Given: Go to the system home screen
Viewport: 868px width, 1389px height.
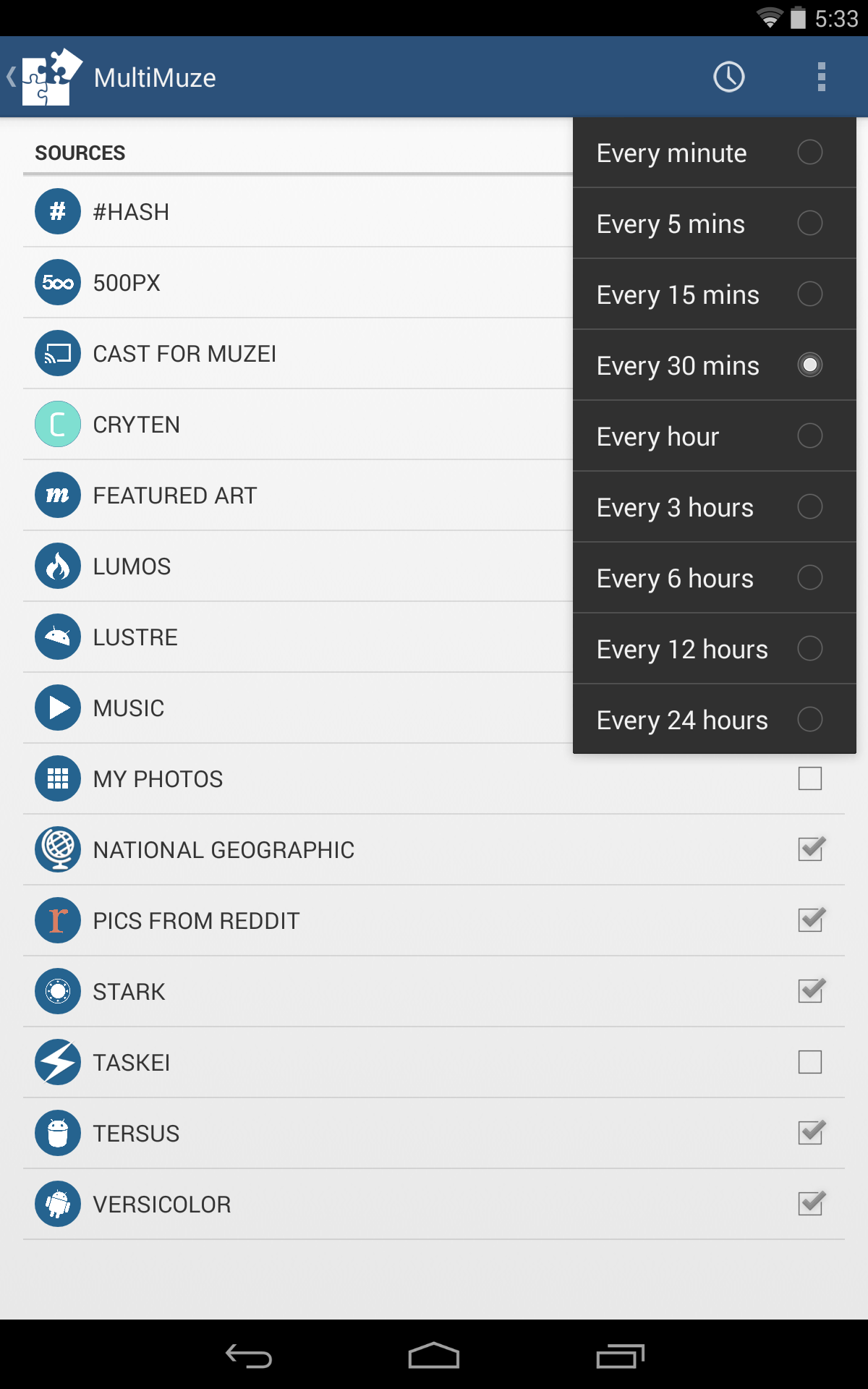Looking at the screenshot, I should click(x=433, y=1356).
